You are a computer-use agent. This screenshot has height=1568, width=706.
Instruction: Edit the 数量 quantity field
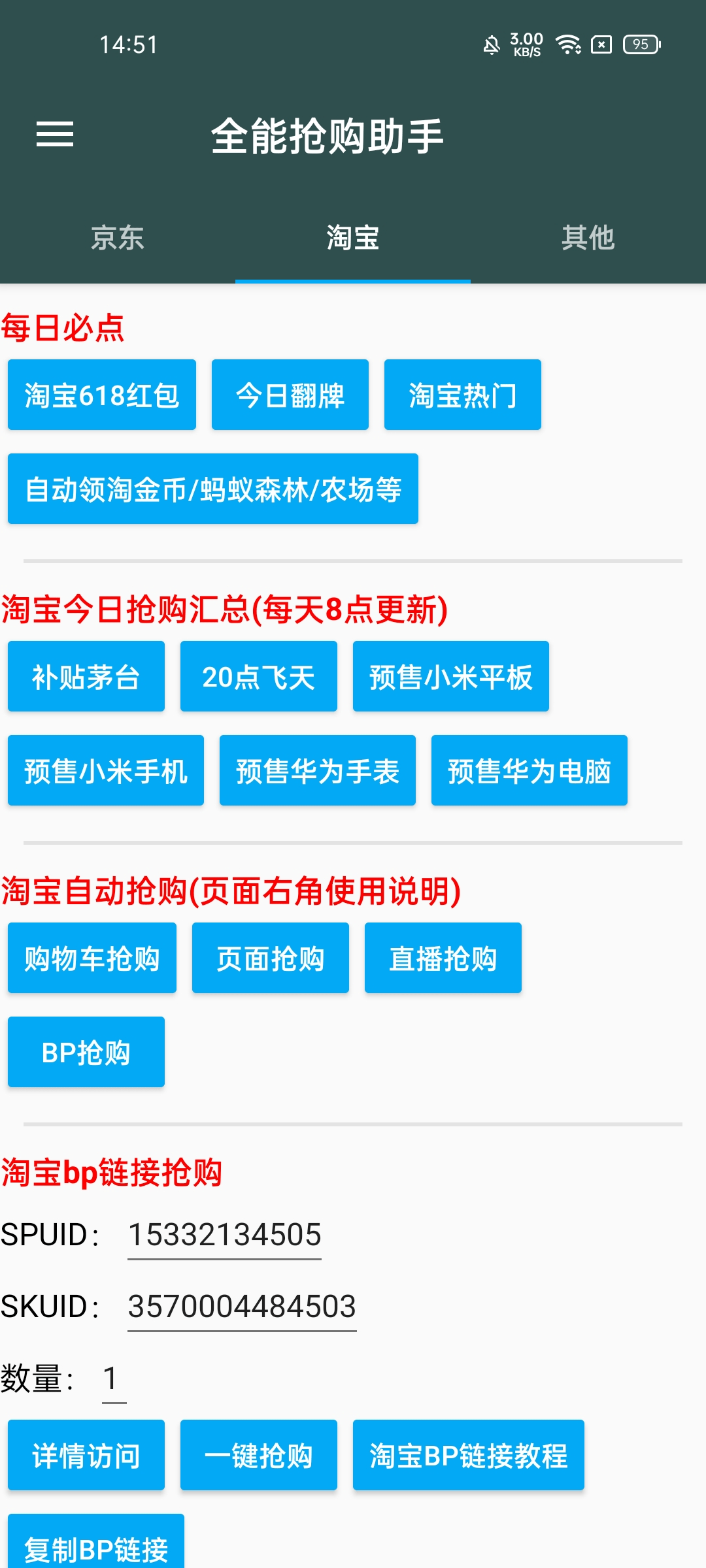coord(114,1379)
